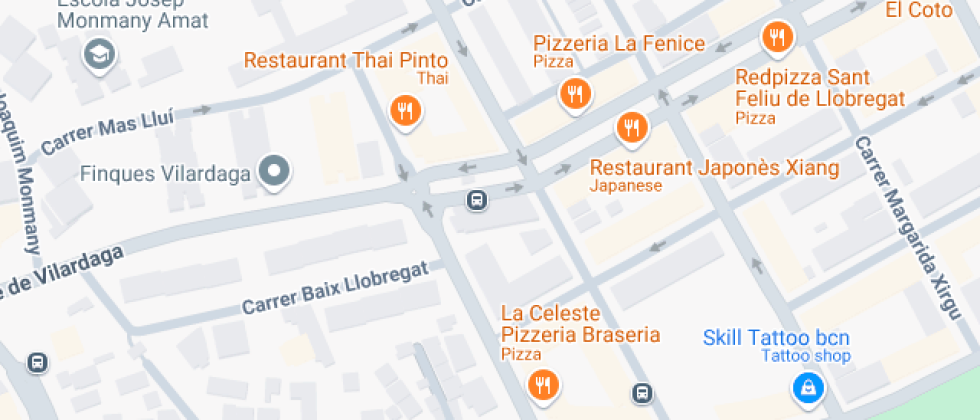Screen dimensions: 980x420
Task: Open Skill Tattoo bcn shop pin
Action: coord(807,386)
